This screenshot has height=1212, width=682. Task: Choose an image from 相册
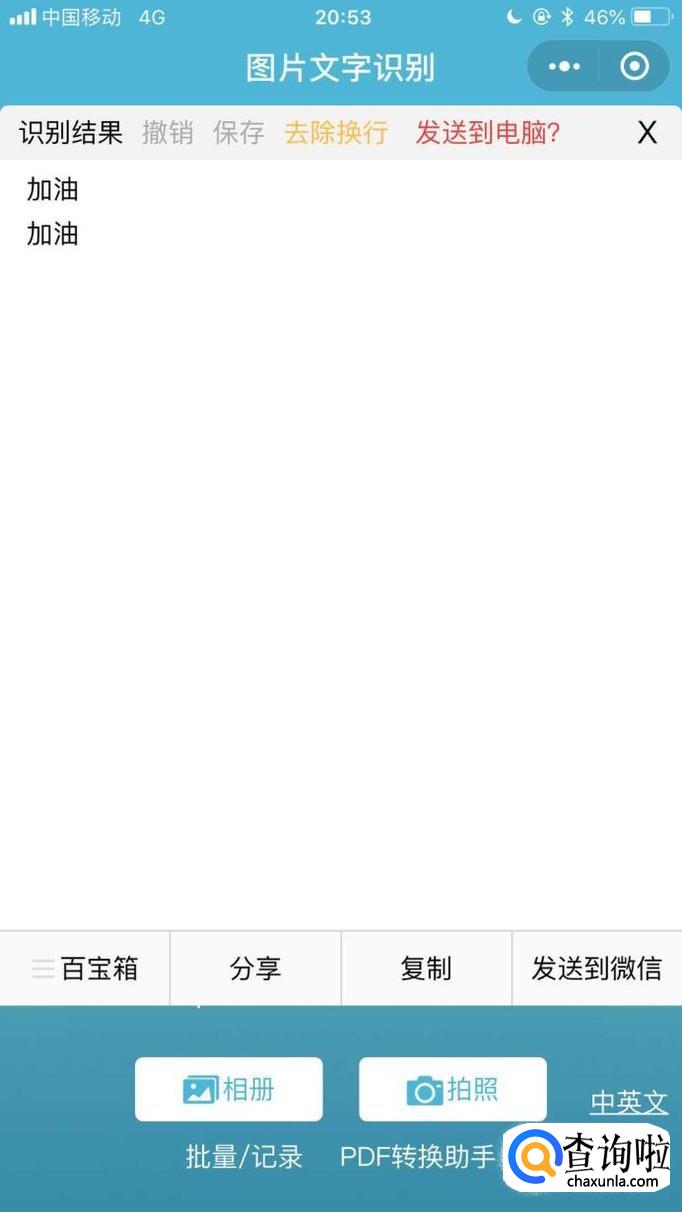[229, 1089]
